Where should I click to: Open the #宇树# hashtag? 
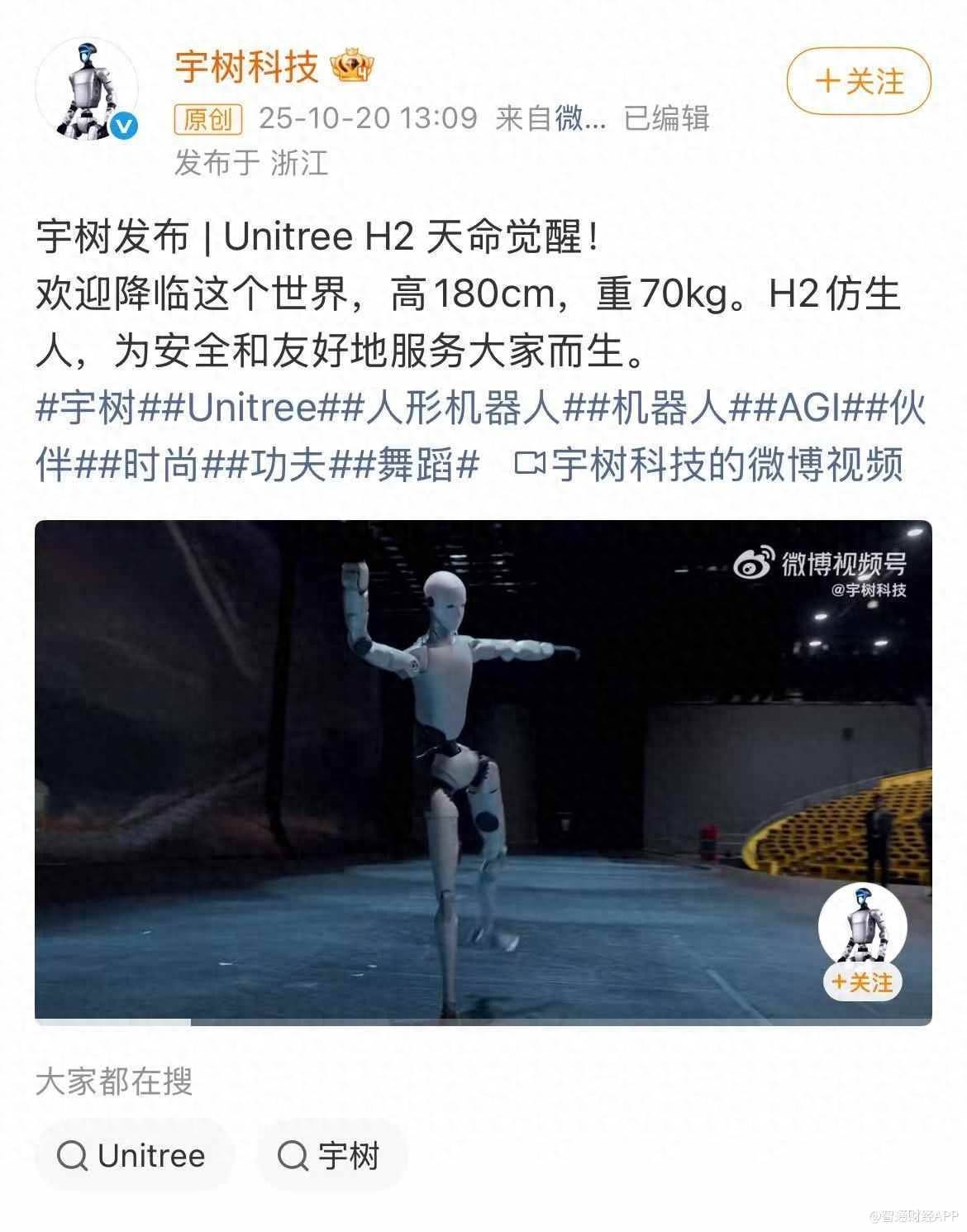tap(86, 409)
